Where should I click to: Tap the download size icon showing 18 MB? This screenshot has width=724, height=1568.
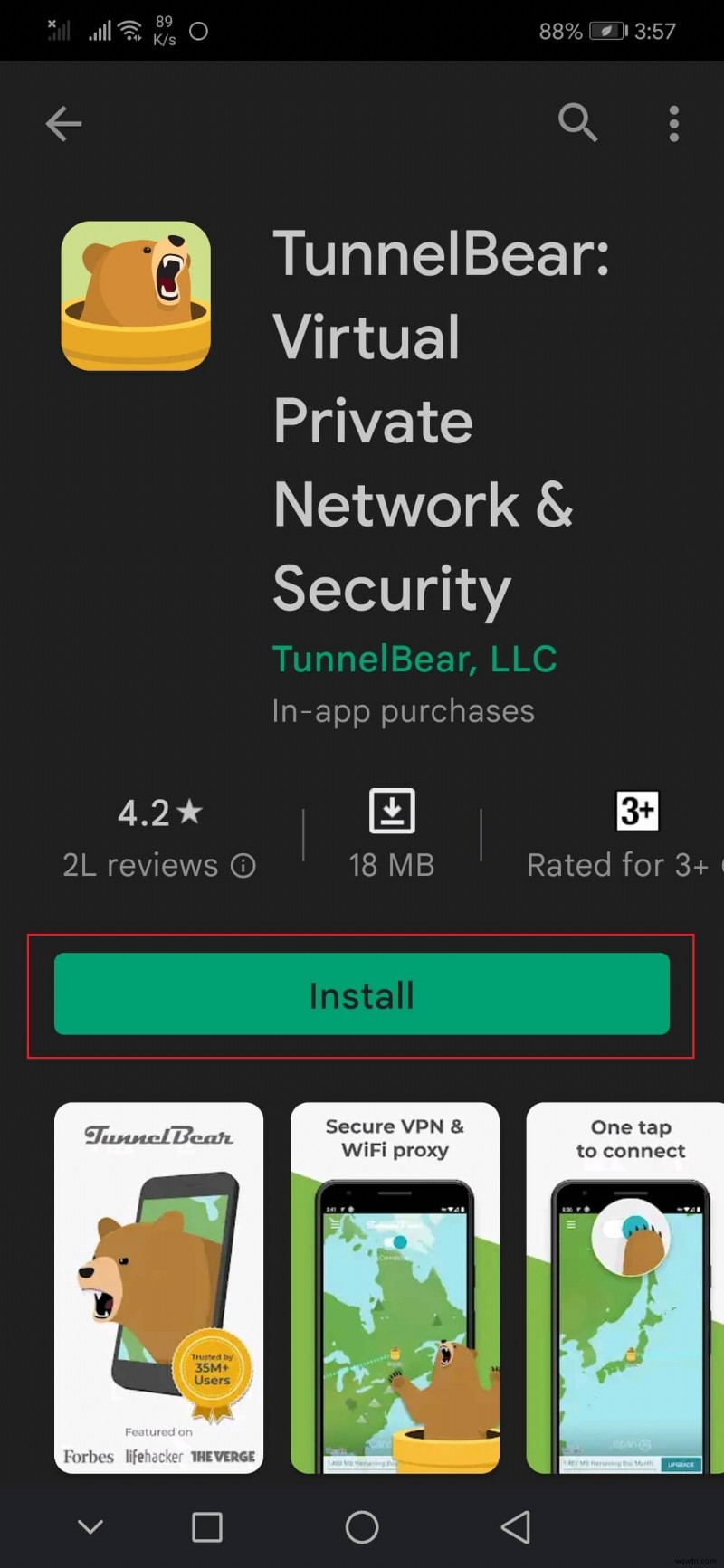tap(392, 812)
